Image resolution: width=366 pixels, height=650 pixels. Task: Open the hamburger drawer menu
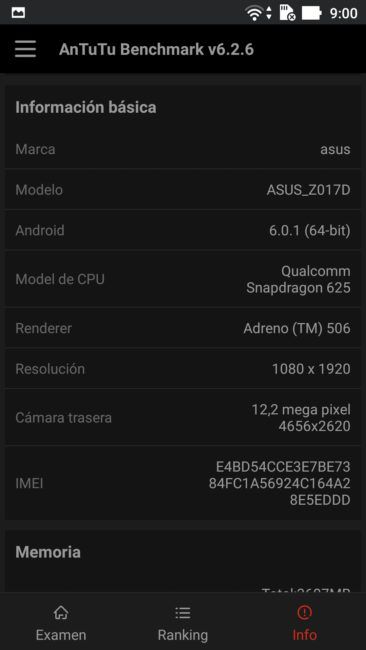25,49
